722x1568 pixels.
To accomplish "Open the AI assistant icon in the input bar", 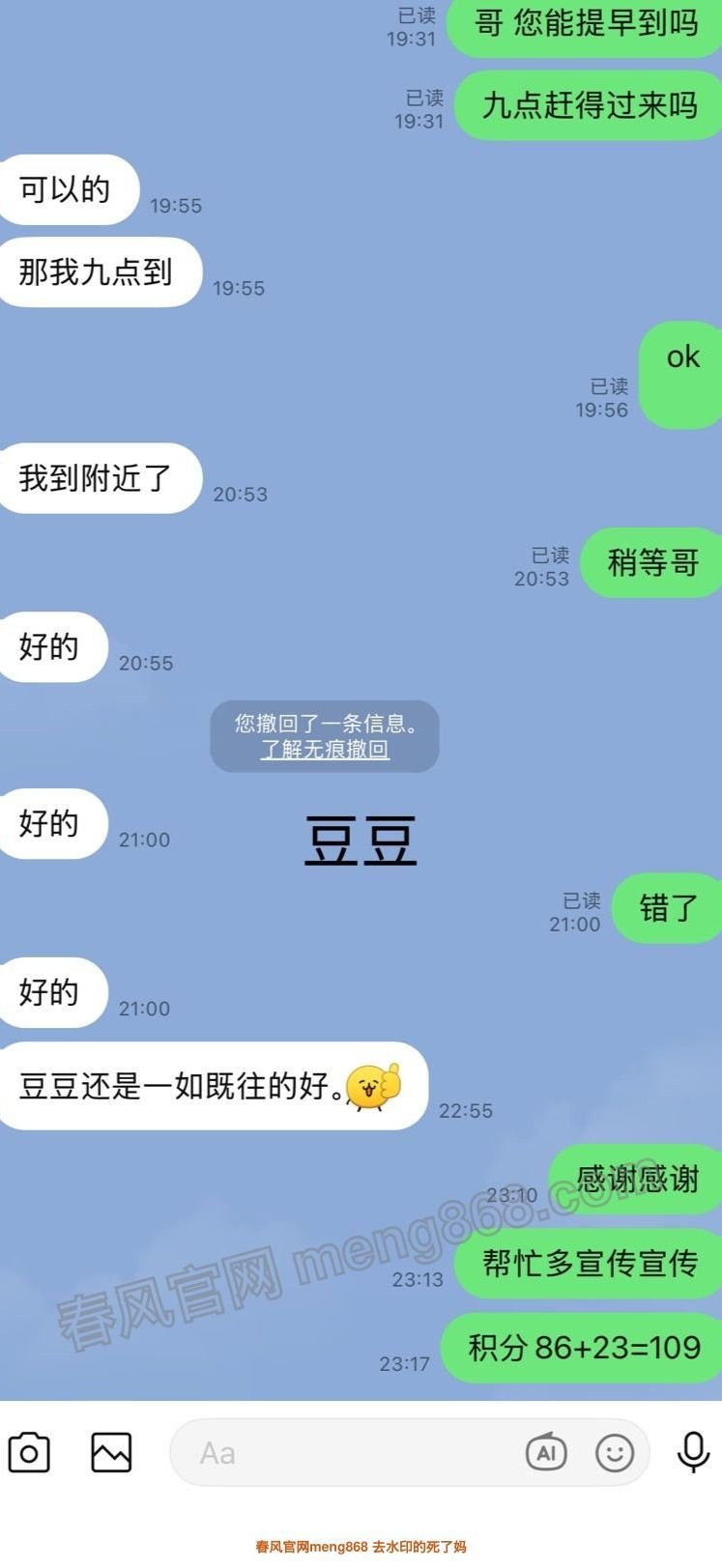I will 546,1451.
